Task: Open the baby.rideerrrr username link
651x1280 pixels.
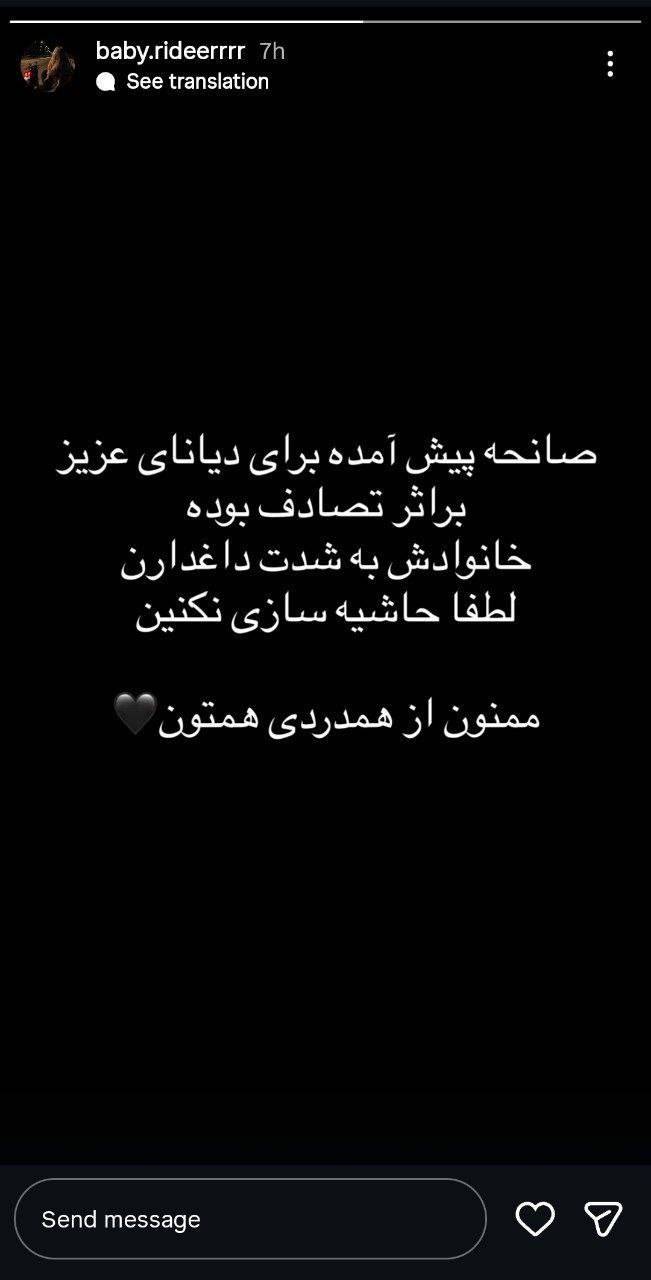Action: (x=170, y=51)
